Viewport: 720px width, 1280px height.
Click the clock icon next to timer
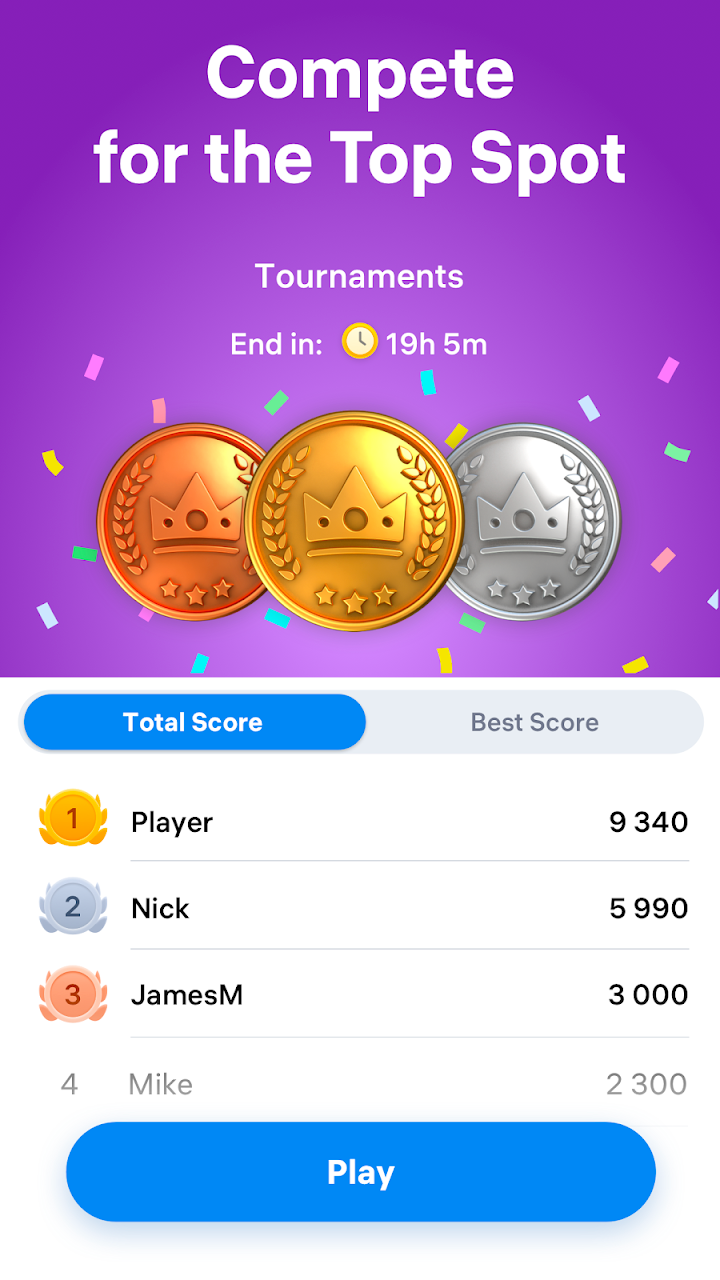[x=358, y=343]
